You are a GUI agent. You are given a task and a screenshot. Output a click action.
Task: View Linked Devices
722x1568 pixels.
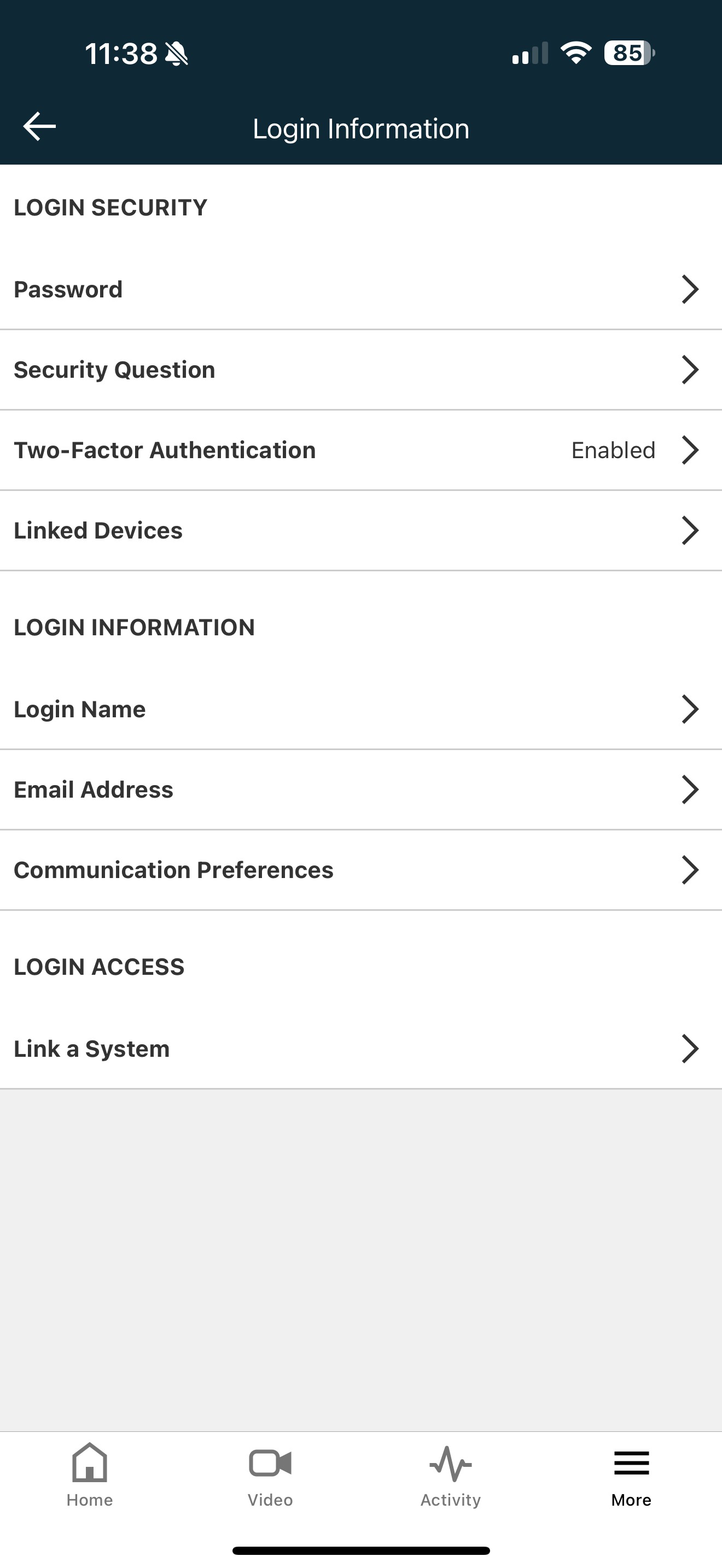pyautogui.click(x=360, y=530)
